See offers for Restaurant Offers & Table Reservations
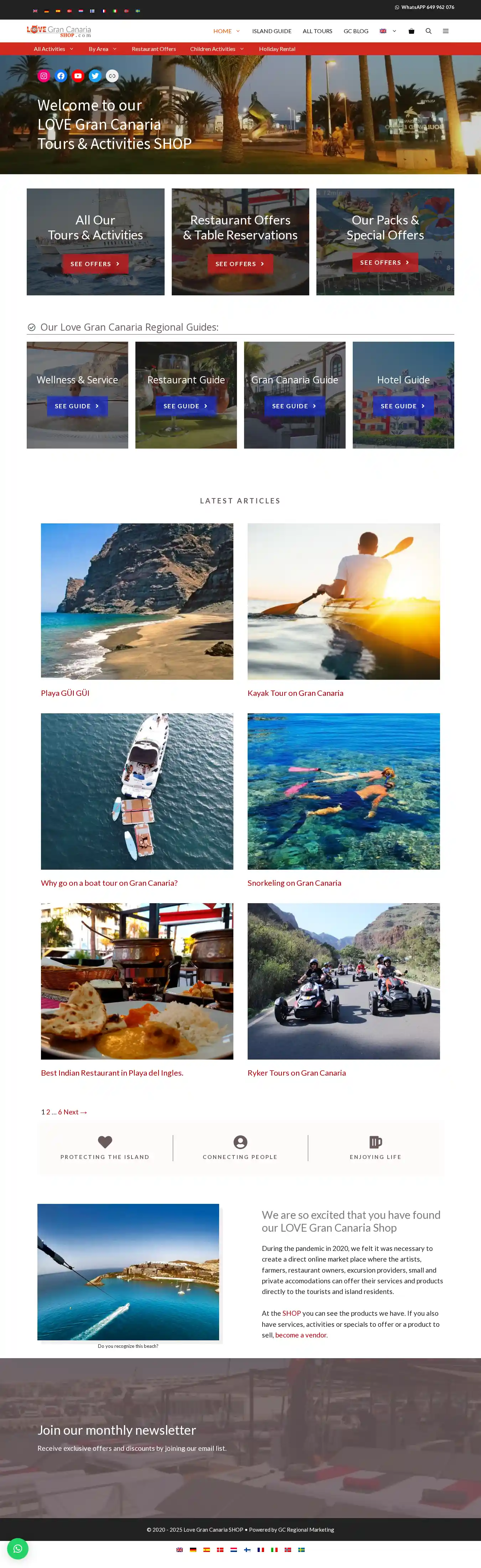The width and height of the screenshot is (481, 1568). [x=240, y=264]
